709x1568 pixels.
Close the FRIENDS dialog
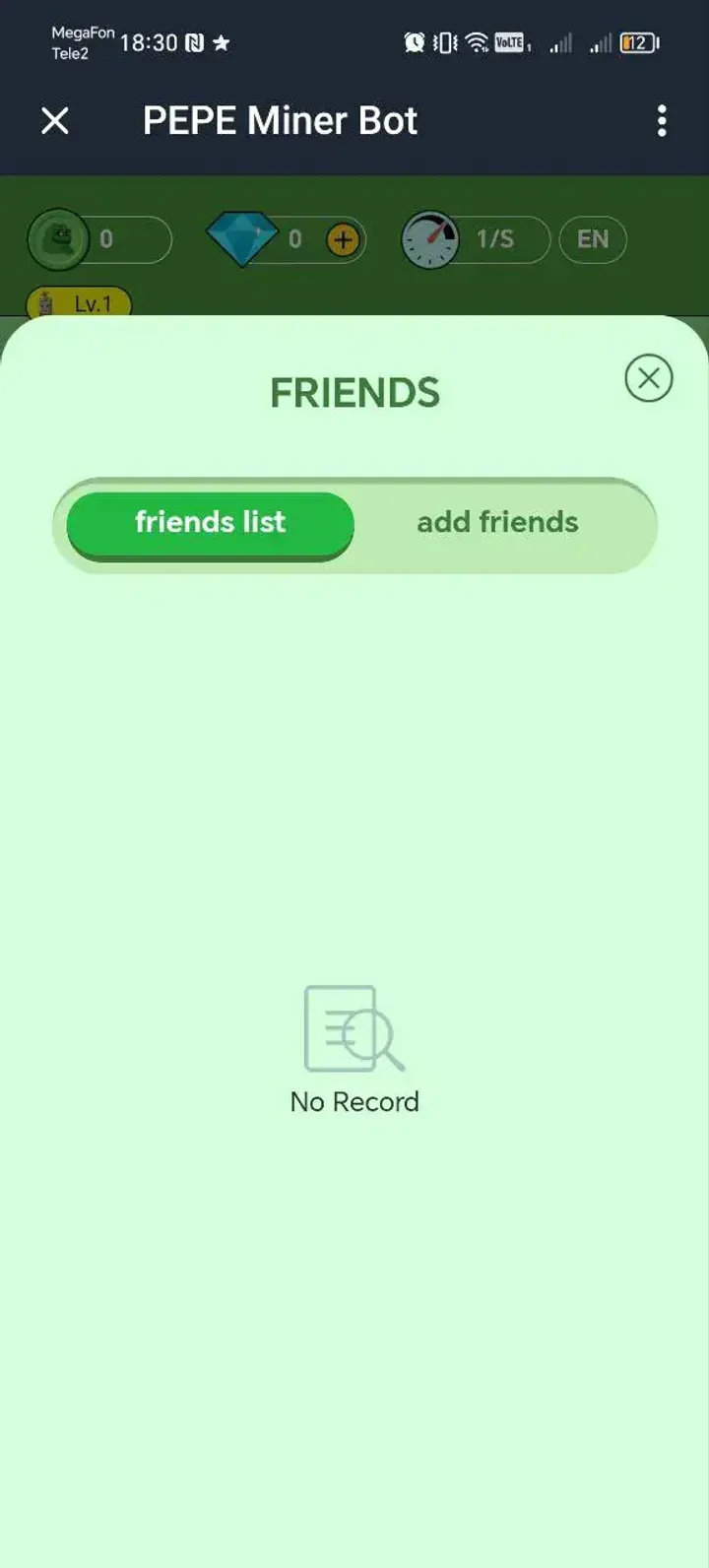(648, 378)
